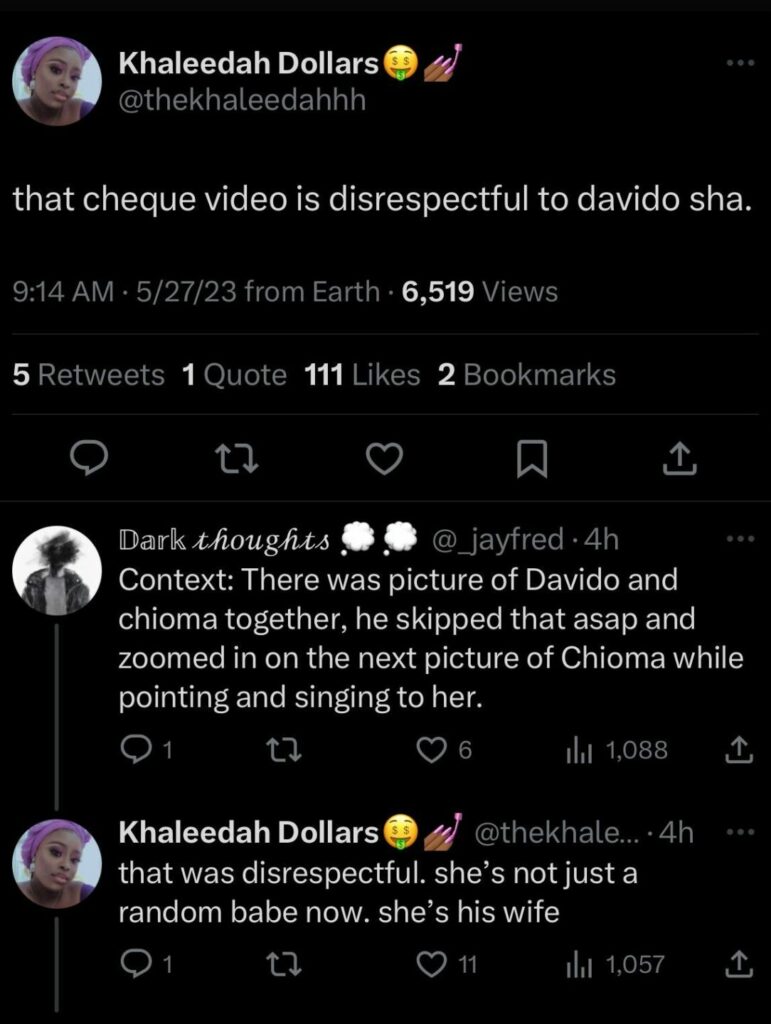Reply to the "she's his wife" comment
771x1024 pixels.
tap(134, 965)
